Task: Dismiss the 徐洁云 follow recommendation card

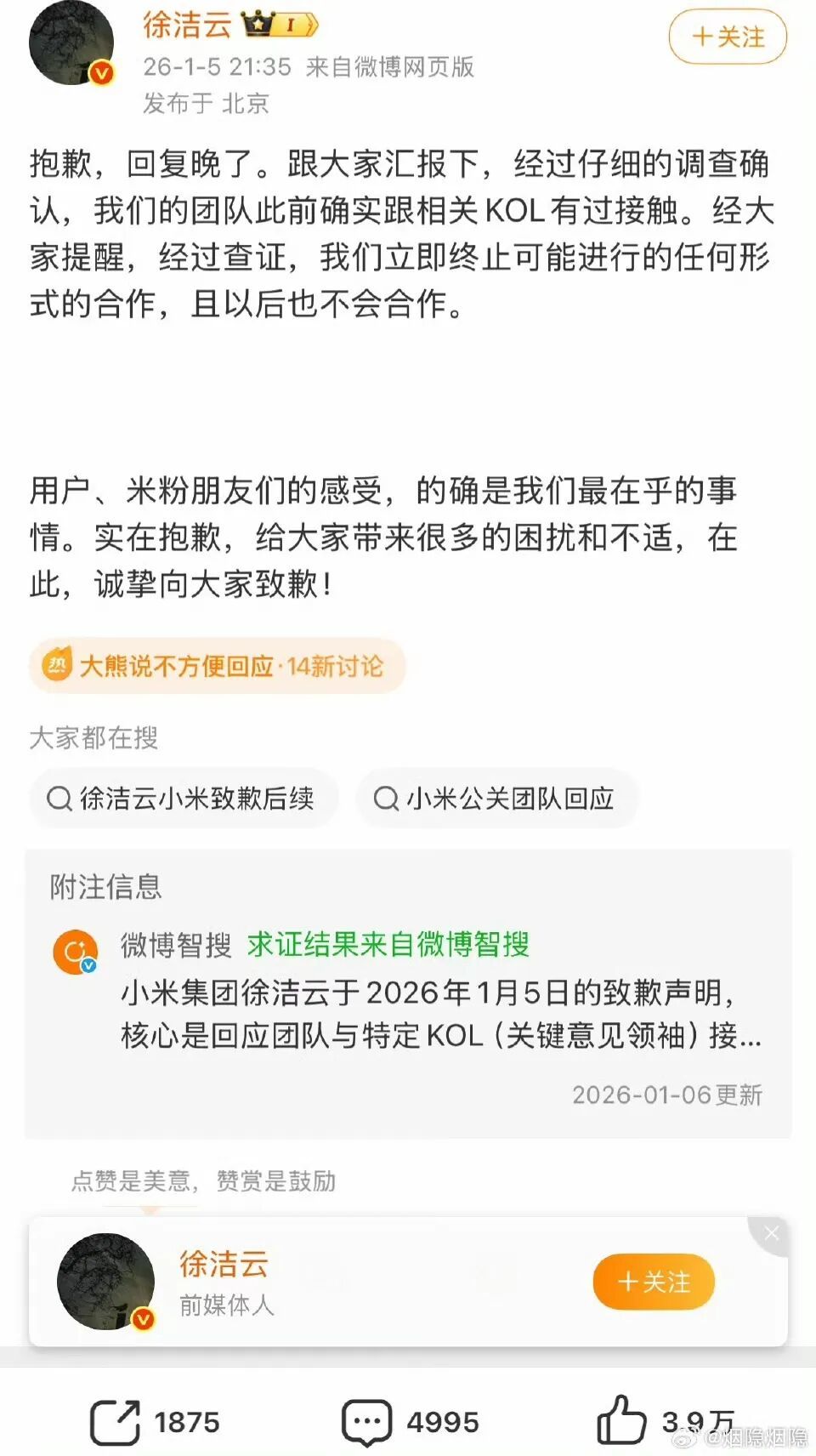Action: [771, 1233]
